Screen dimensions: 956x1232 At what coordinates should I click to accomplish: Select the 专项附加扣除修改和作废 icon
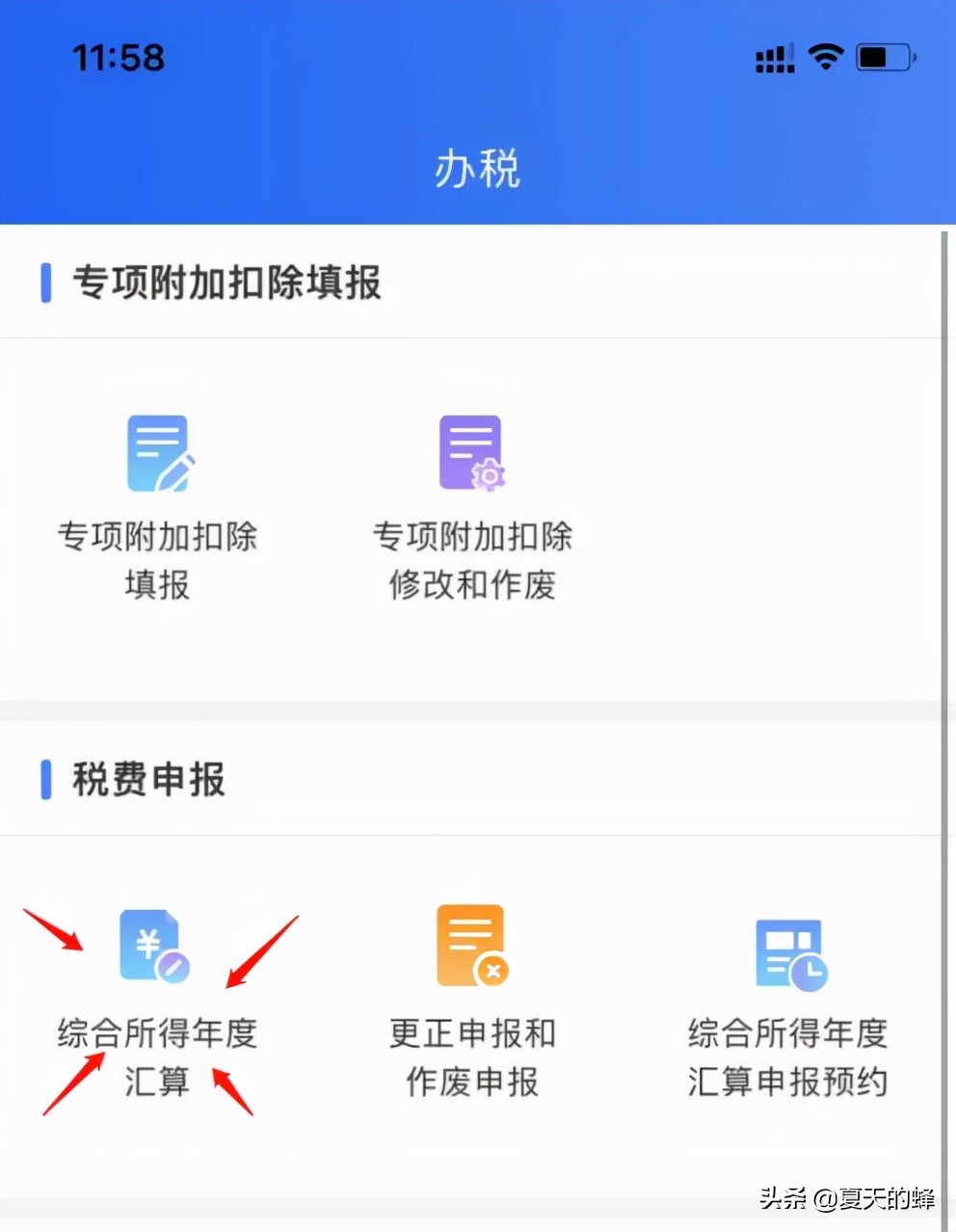tap(471, 451)
